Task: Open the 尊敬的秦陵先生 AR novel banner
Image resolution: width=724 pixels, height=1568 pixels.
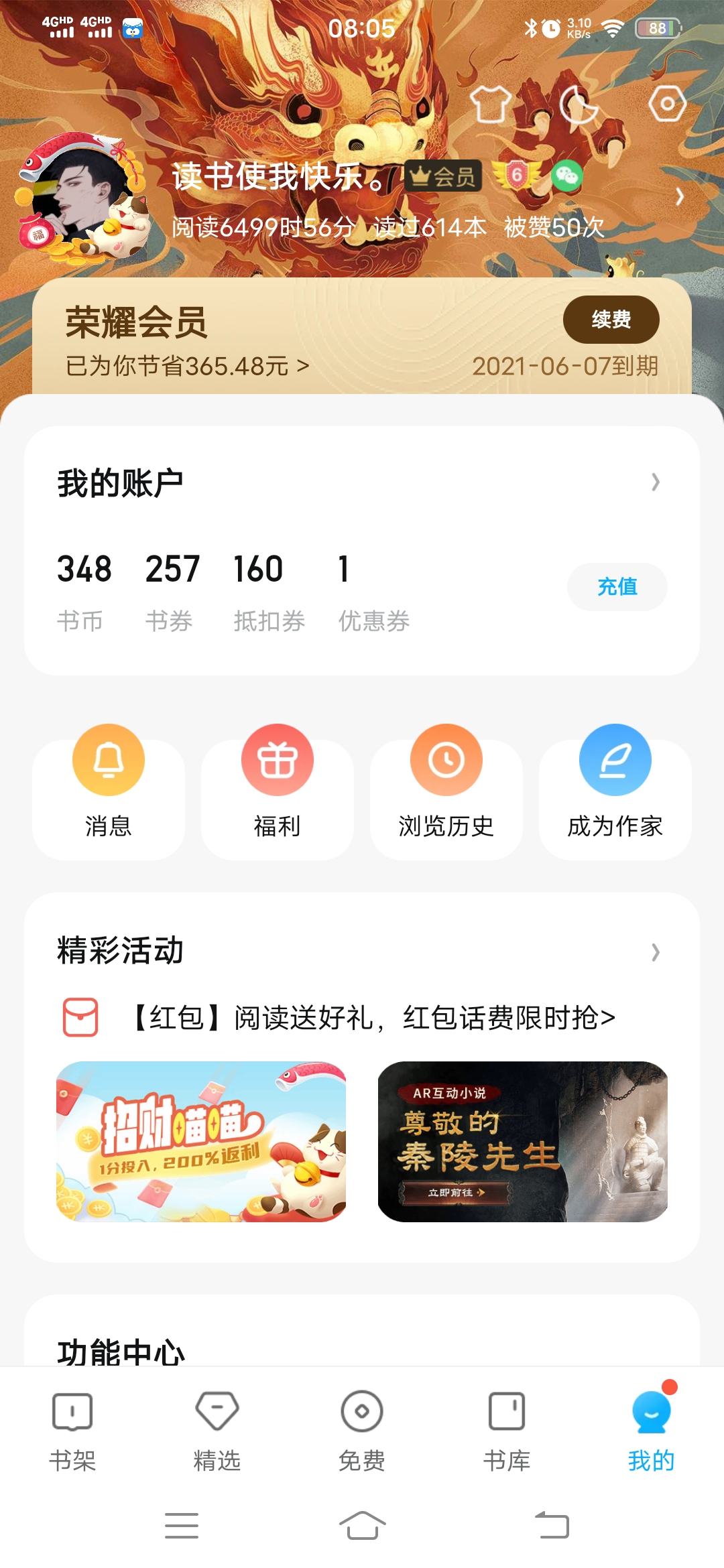Action: tap(523, 1141)
